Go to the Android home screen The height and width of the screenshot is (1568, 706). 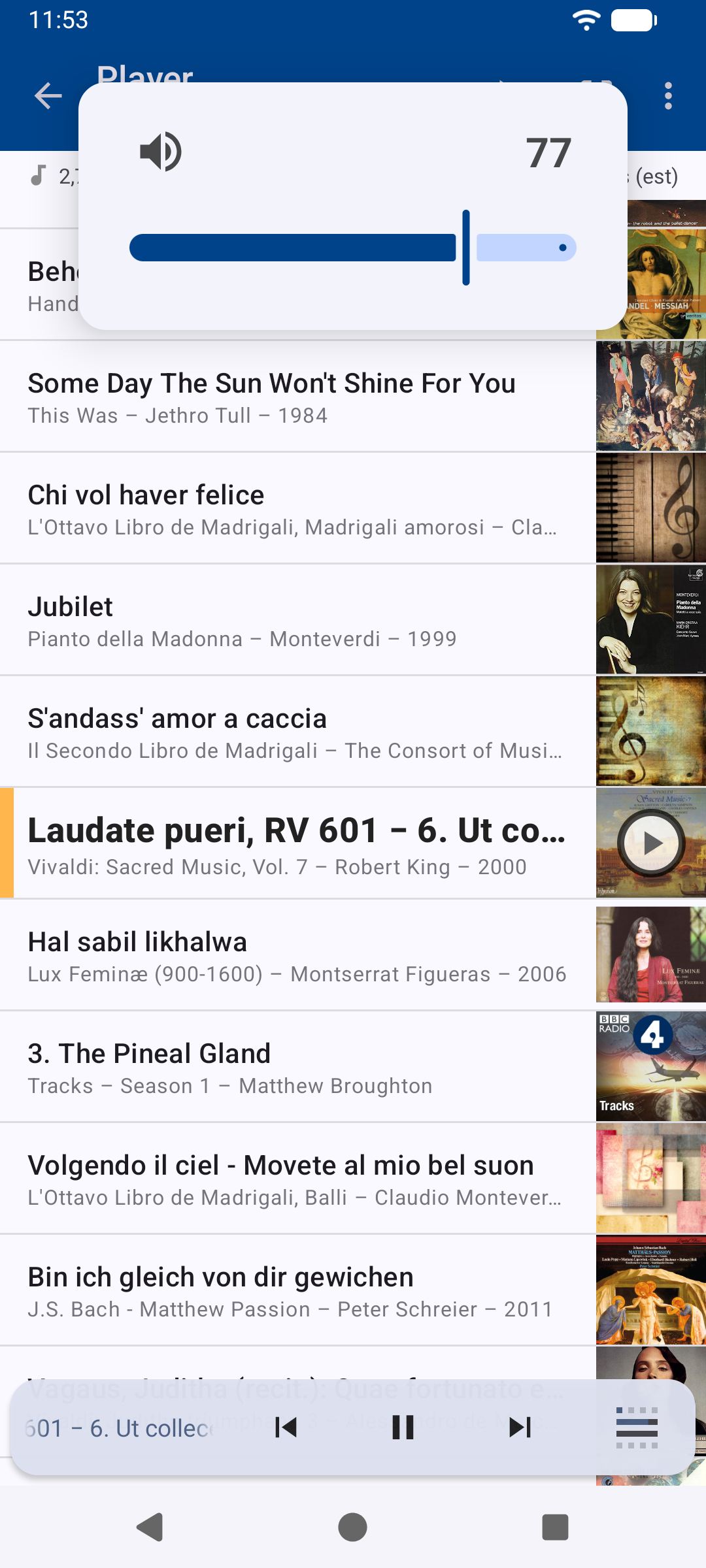pyautogui.click(x=352, y=1527)
